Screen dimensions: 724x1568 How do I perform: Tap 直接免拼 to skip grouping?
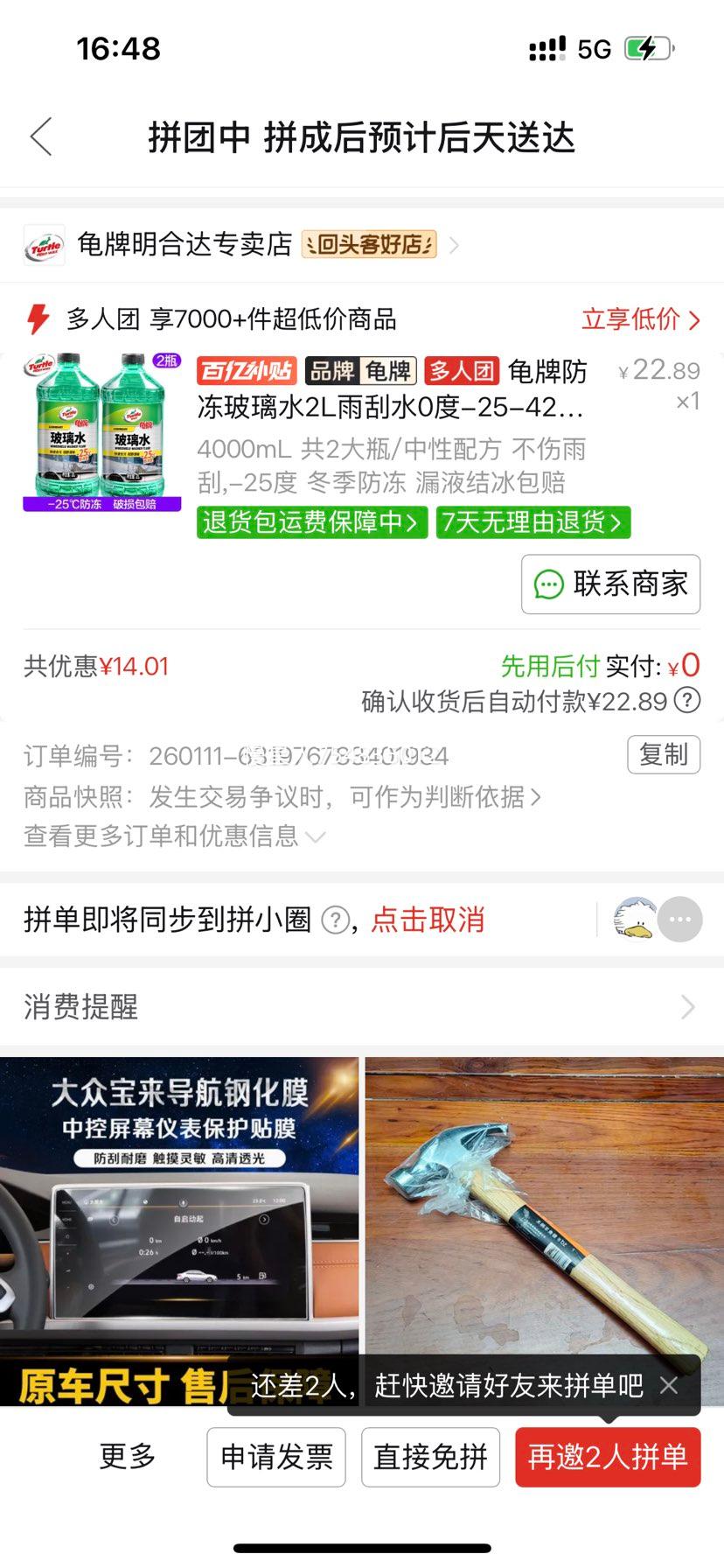point(430,1457)
